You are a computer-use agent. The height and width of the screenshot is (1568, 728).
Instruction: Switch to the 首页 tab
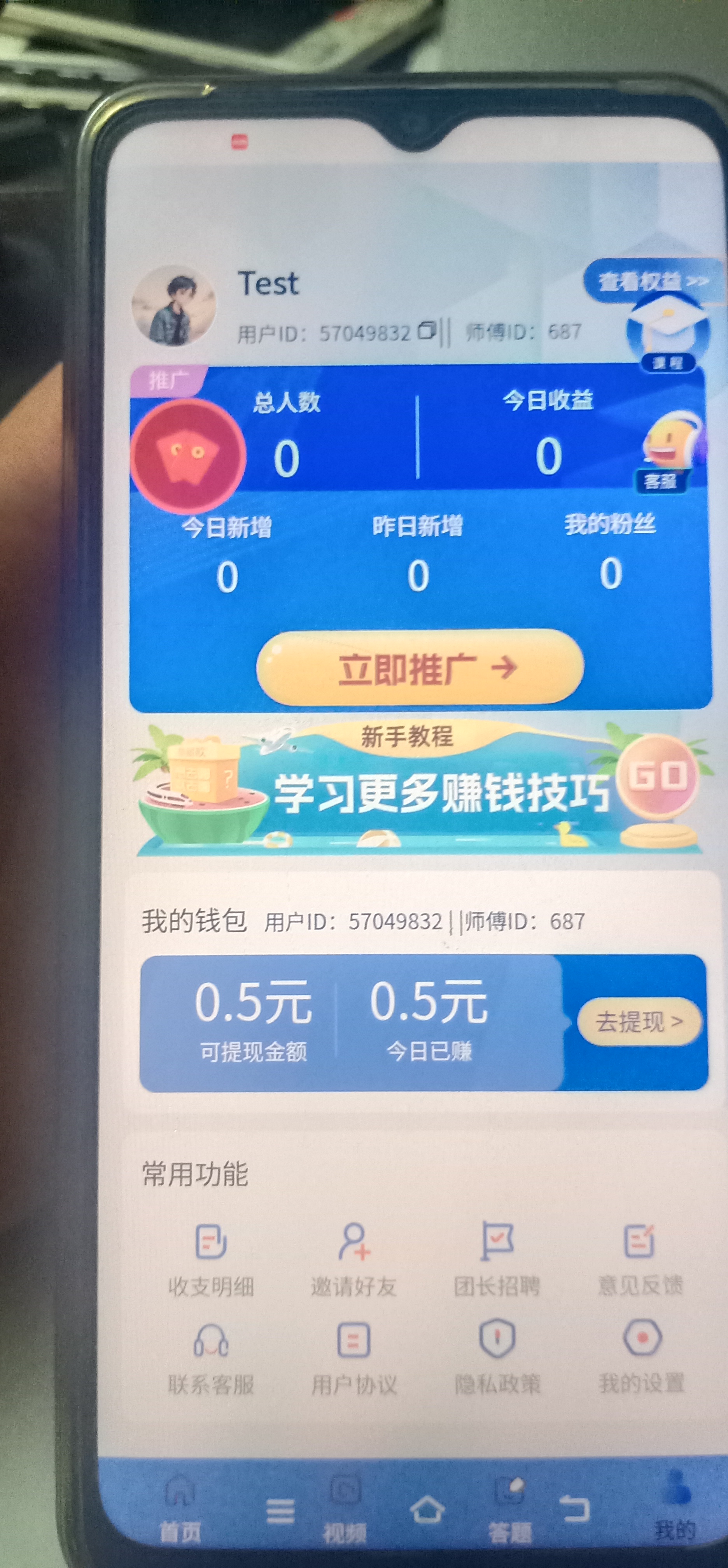pyautogui.click(x=180, y=1508)
